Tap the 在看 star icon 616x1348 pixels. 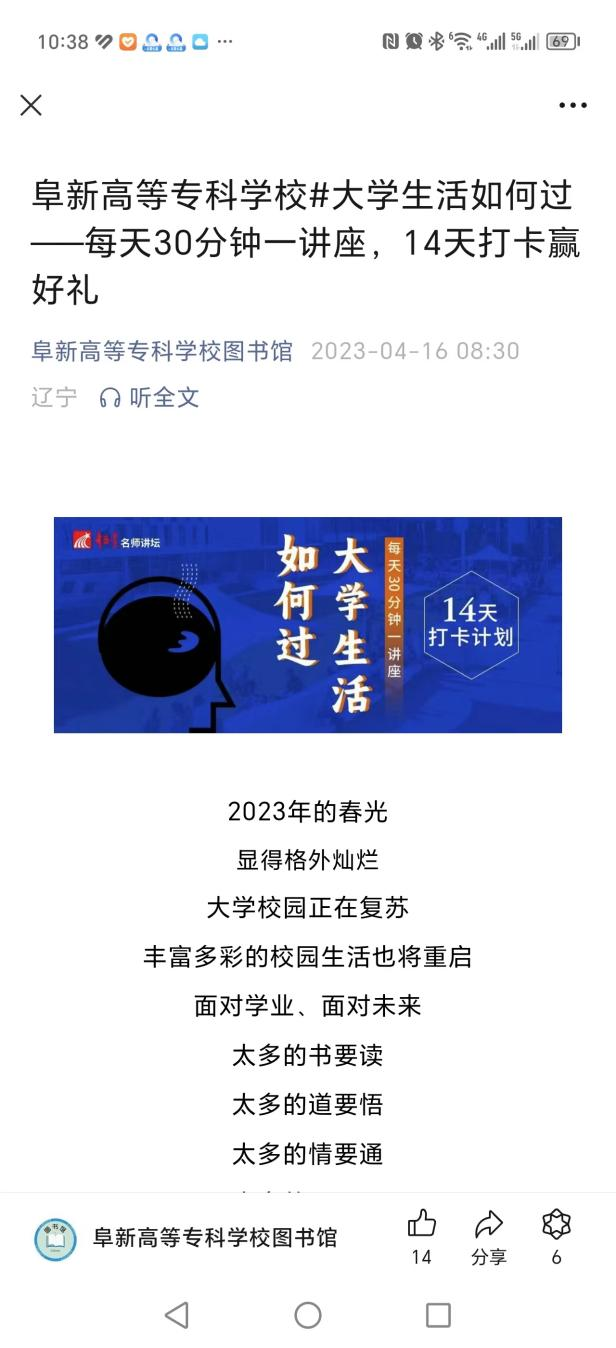pyautogui.click(x=556, y=1225)
